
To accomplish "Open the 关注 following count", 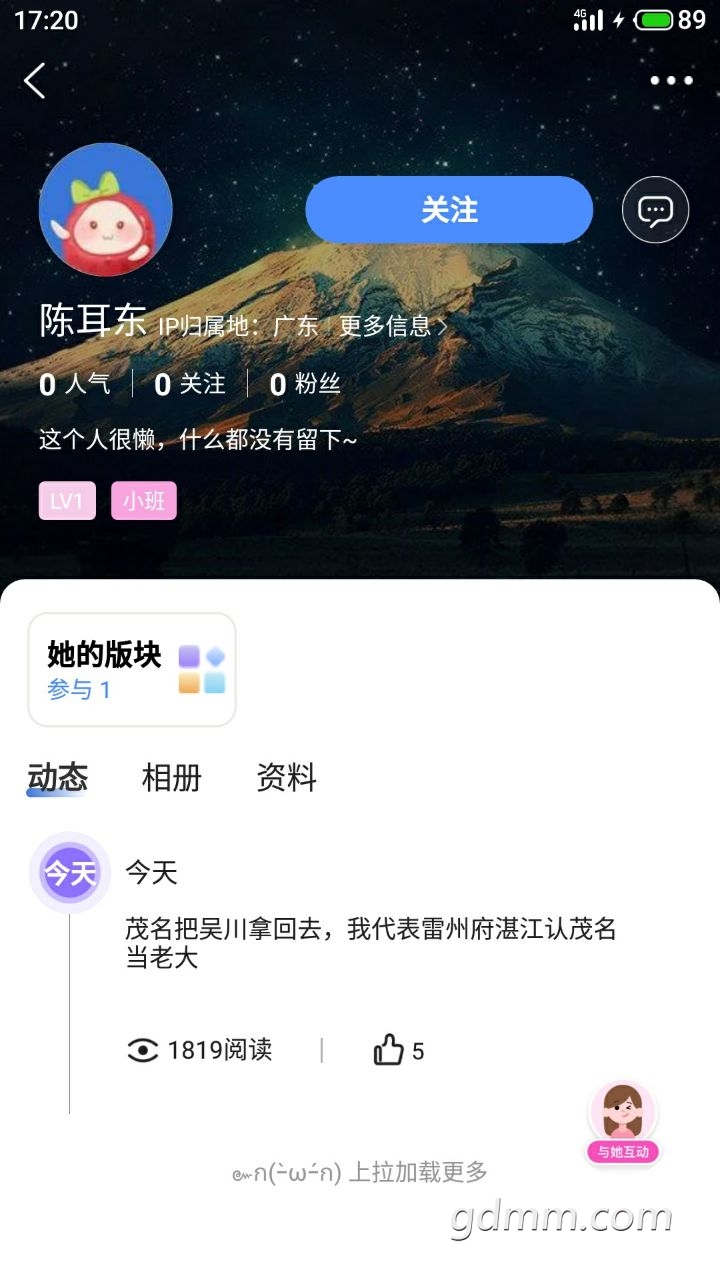I will tap(190, 384).
